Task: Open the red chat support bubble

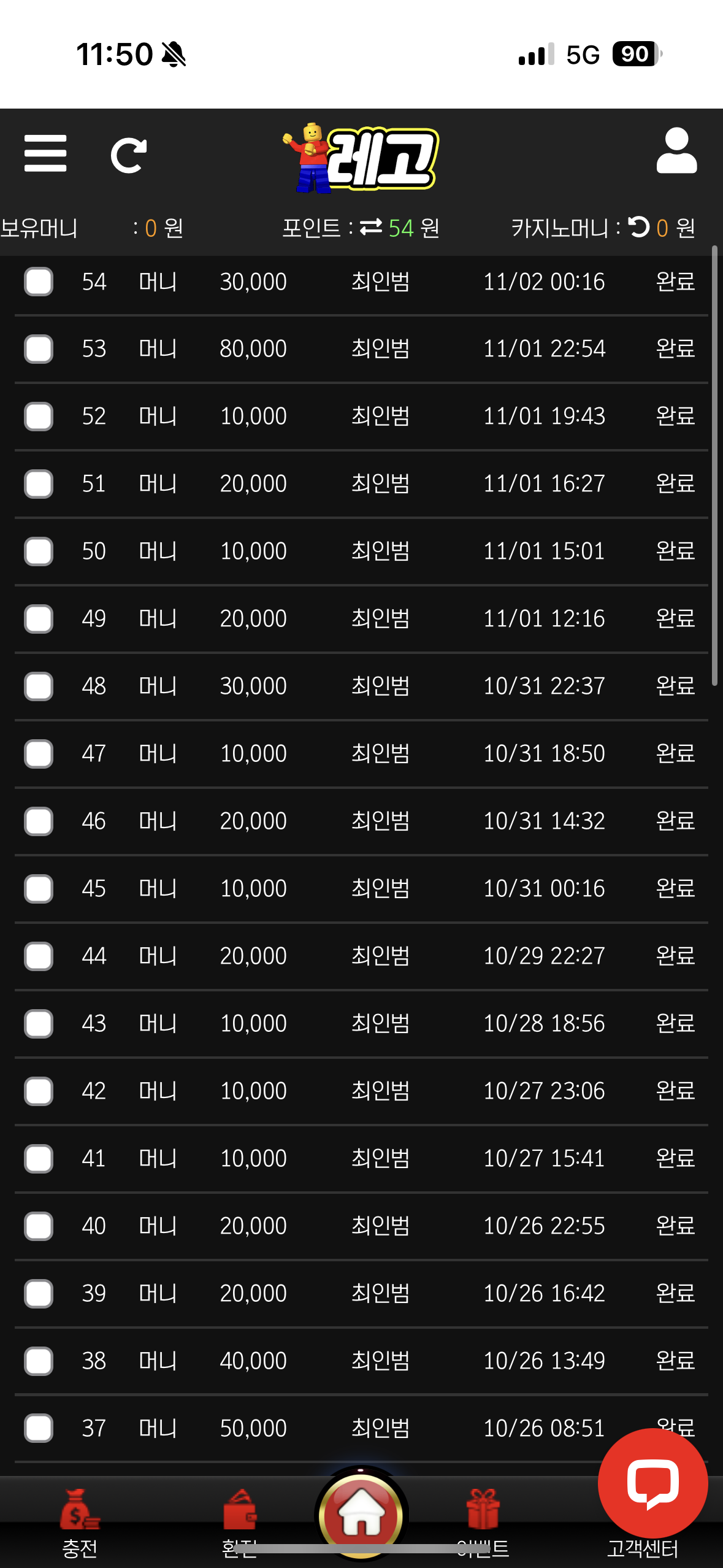Action: pyautogui.click(x=652, y=1483)
